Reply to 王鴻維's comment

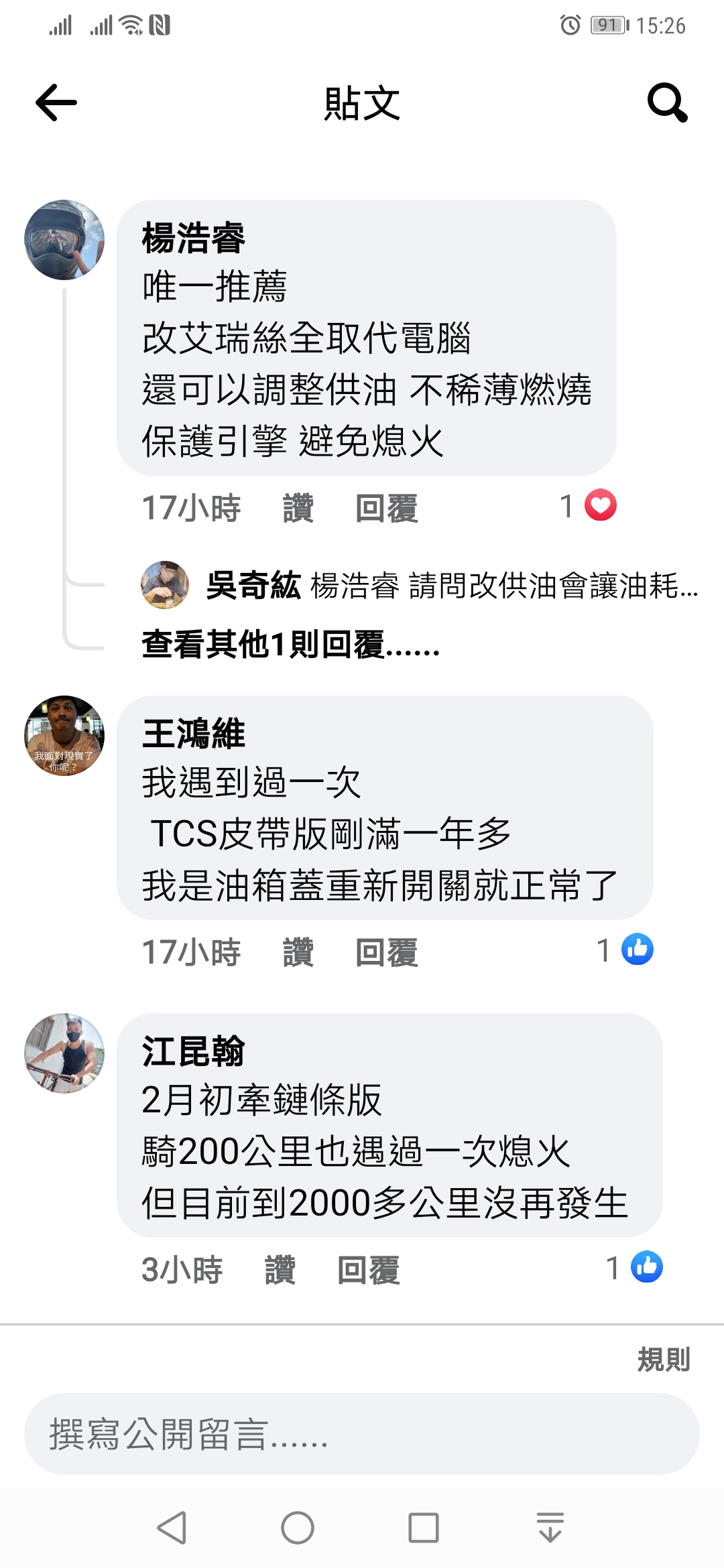click(386, 952)
